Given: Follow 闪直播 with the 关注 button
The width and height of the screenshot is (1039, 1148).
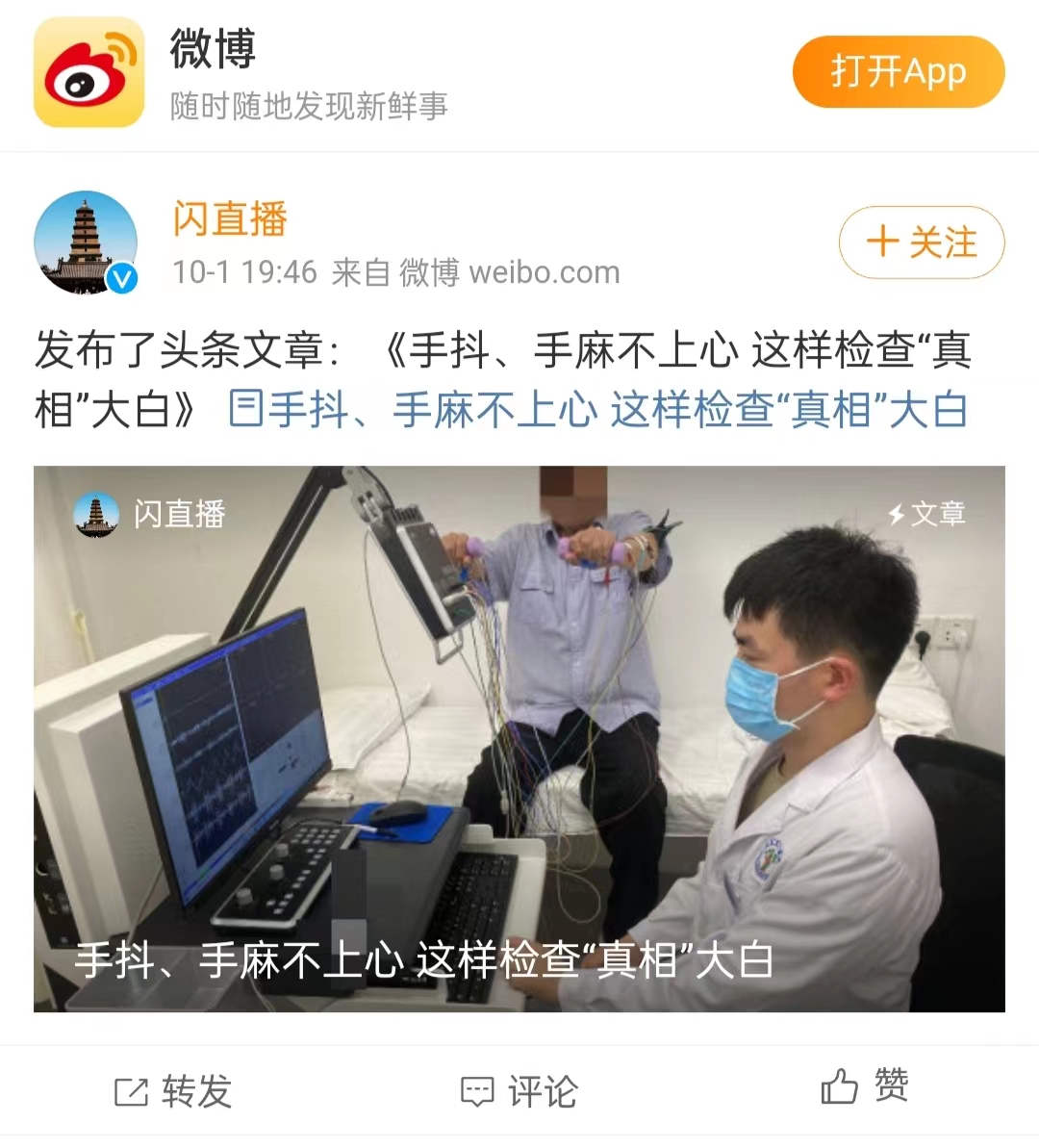Looking at the screenshot, I should (x=921, y=242).
